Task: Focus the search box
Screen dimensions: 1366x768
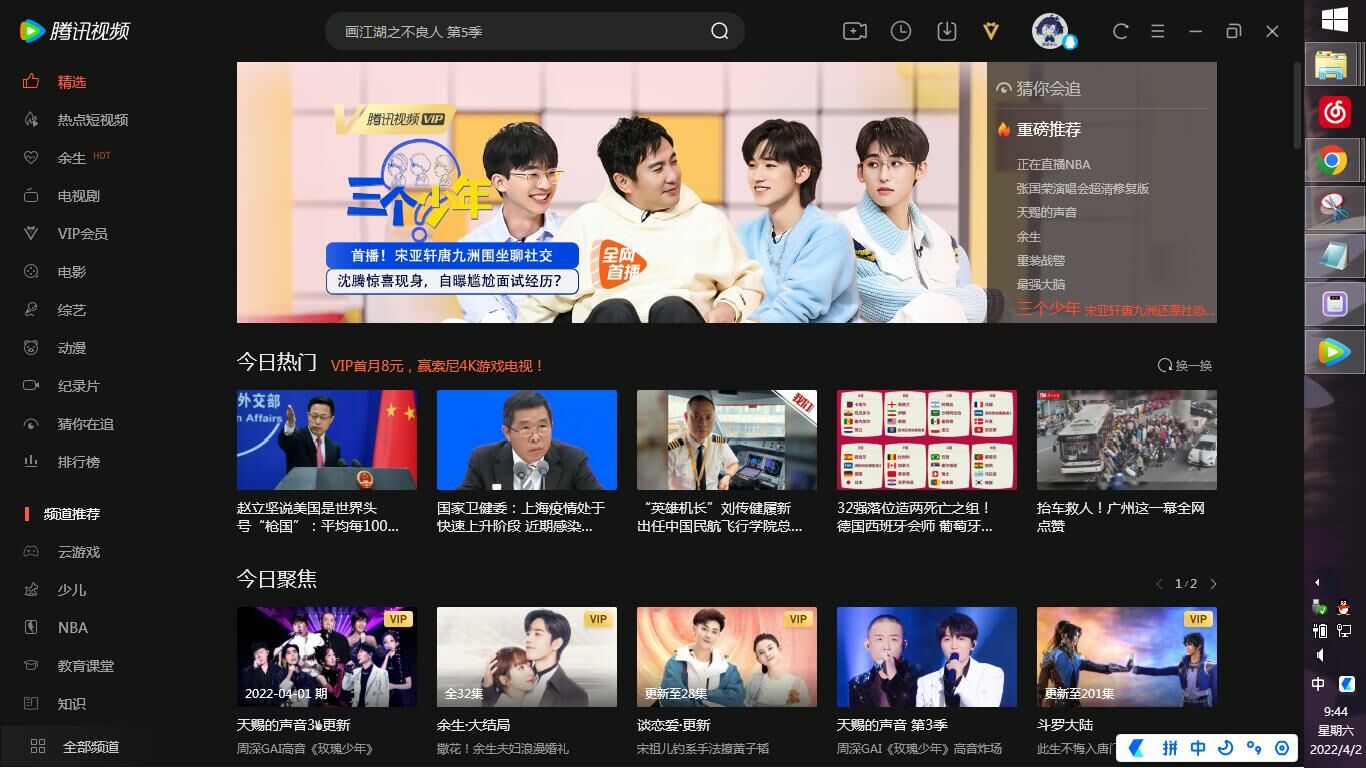Action: pyautogui.click(x=520, y=31)
